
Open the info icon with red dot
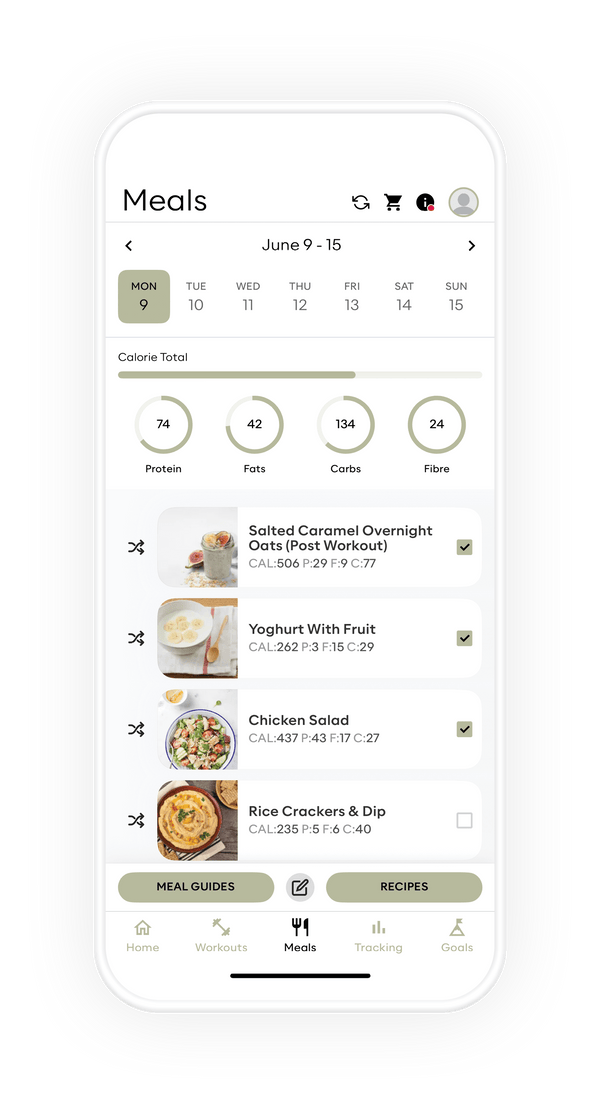(x=426, y=203)
